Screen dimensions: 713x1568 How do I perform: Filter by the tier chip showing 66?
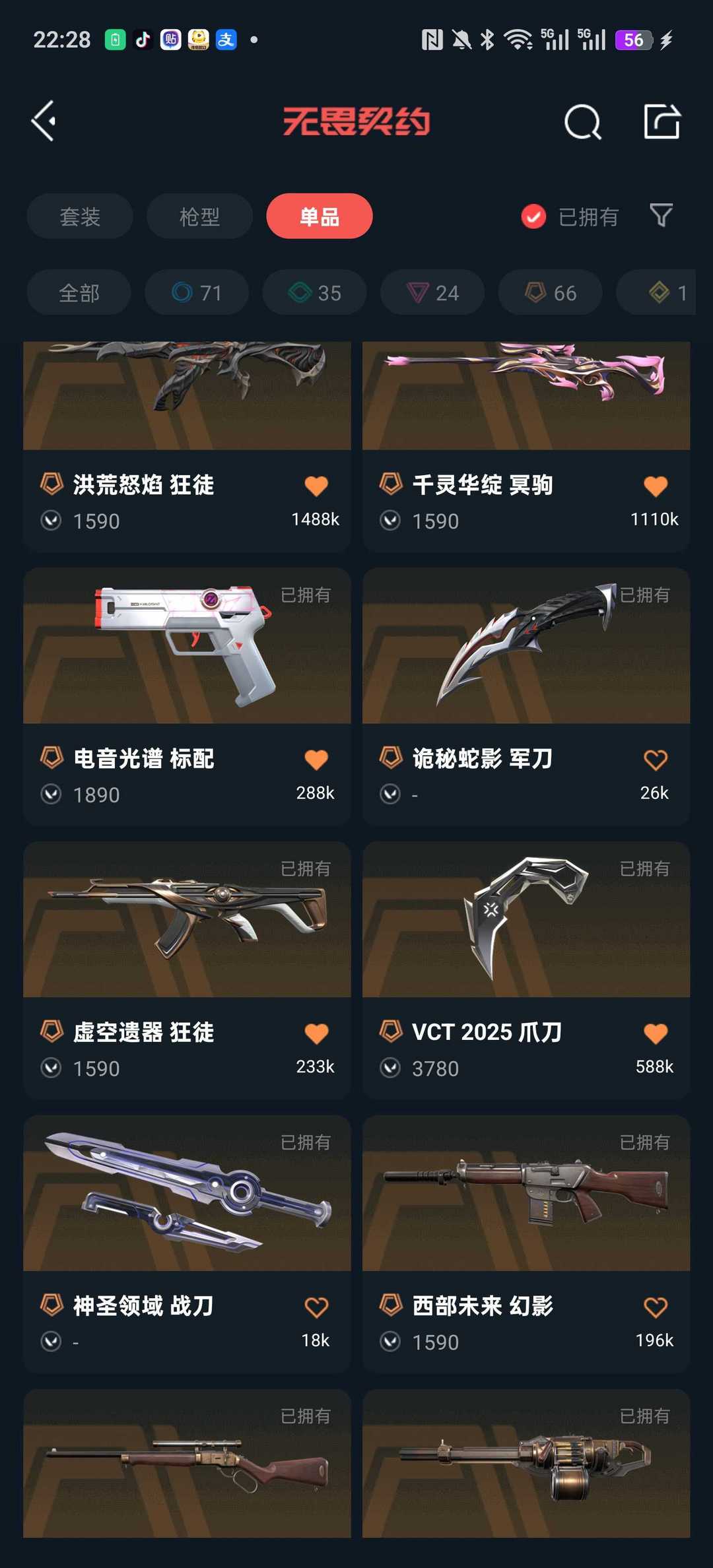point(550,292)
